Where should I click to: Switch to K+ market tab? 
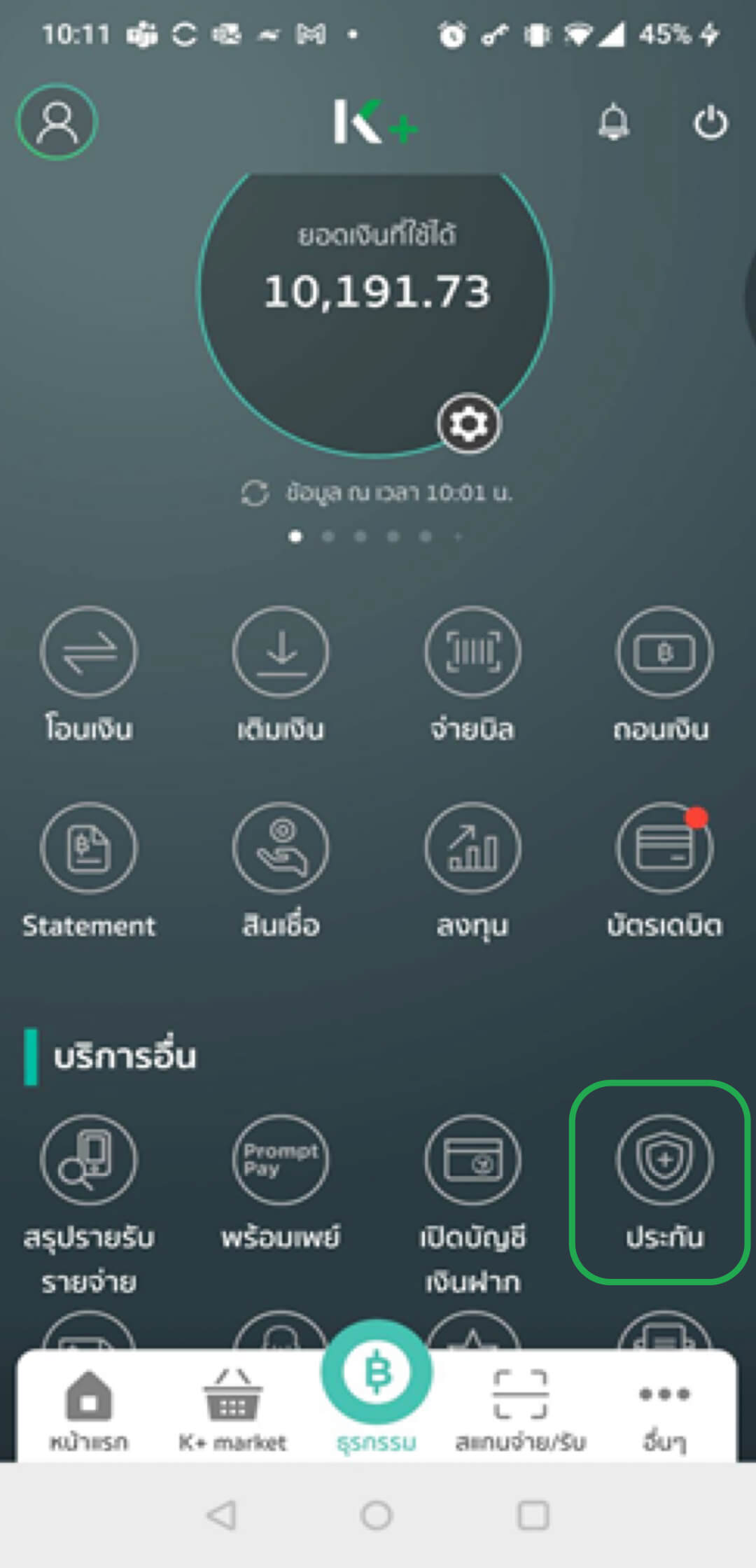click(x=232, y=1410)
